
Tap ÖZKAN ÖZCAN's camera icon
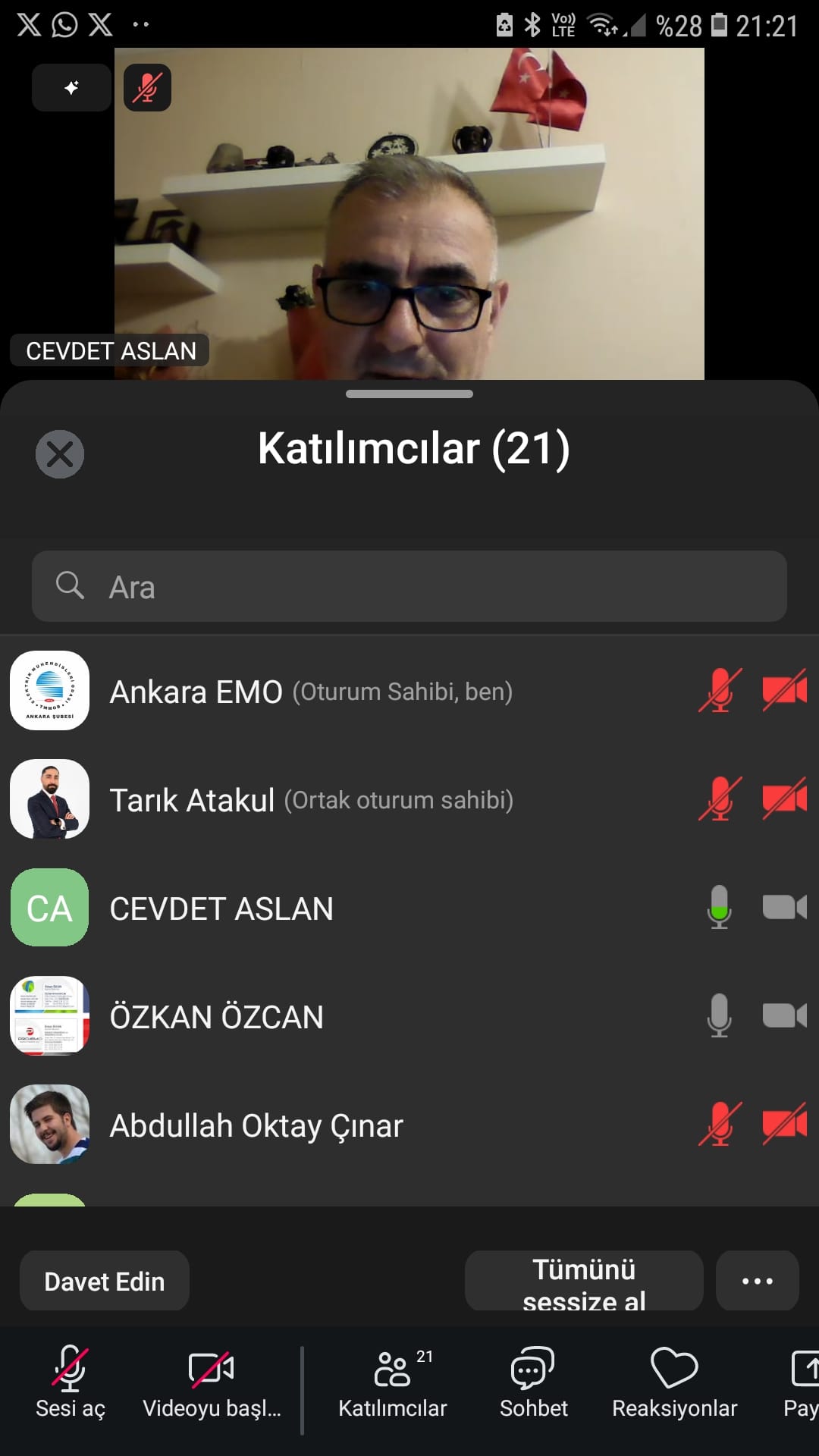click(x=784, y=1015)
